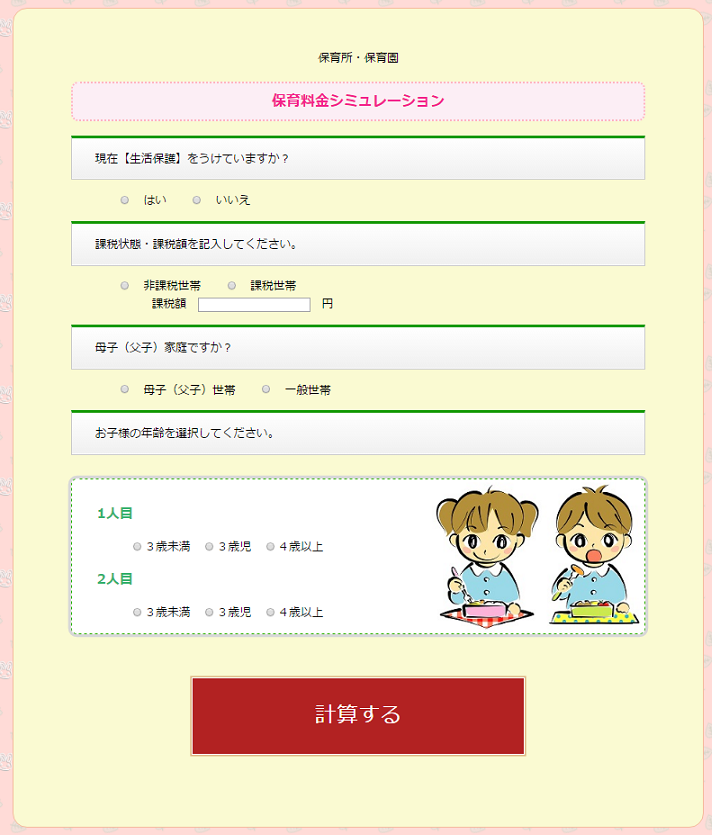Select いいえ for 生活保護 question

[x=197, y=200]
